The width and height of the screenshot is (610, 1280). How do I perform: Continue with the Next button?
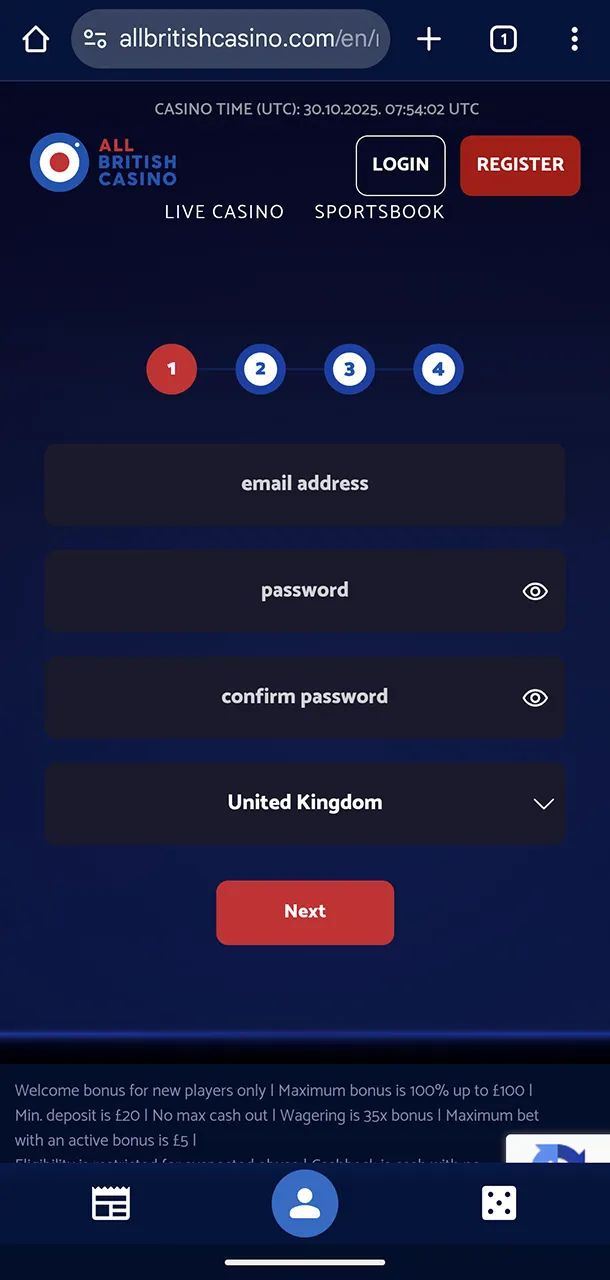click(304, 912)
